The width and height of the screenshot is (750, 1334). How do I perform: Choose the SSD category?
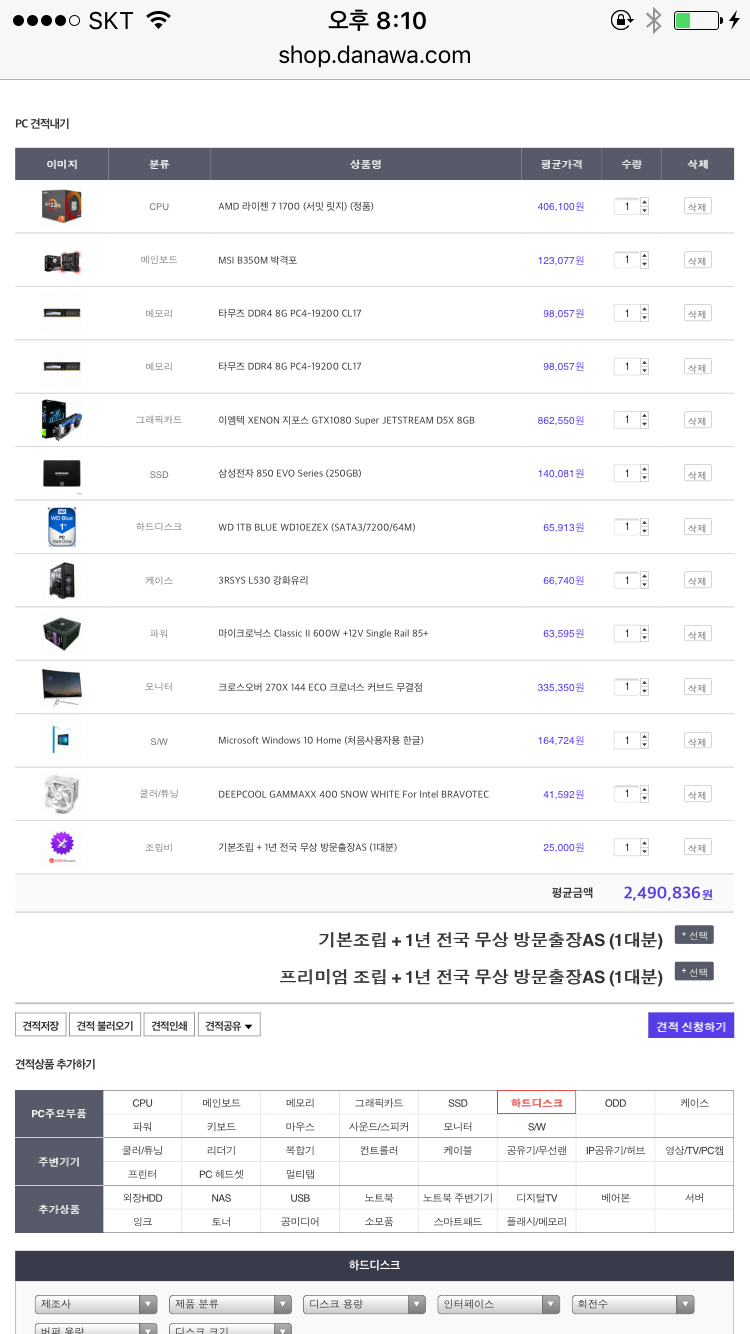(458, 1103)
